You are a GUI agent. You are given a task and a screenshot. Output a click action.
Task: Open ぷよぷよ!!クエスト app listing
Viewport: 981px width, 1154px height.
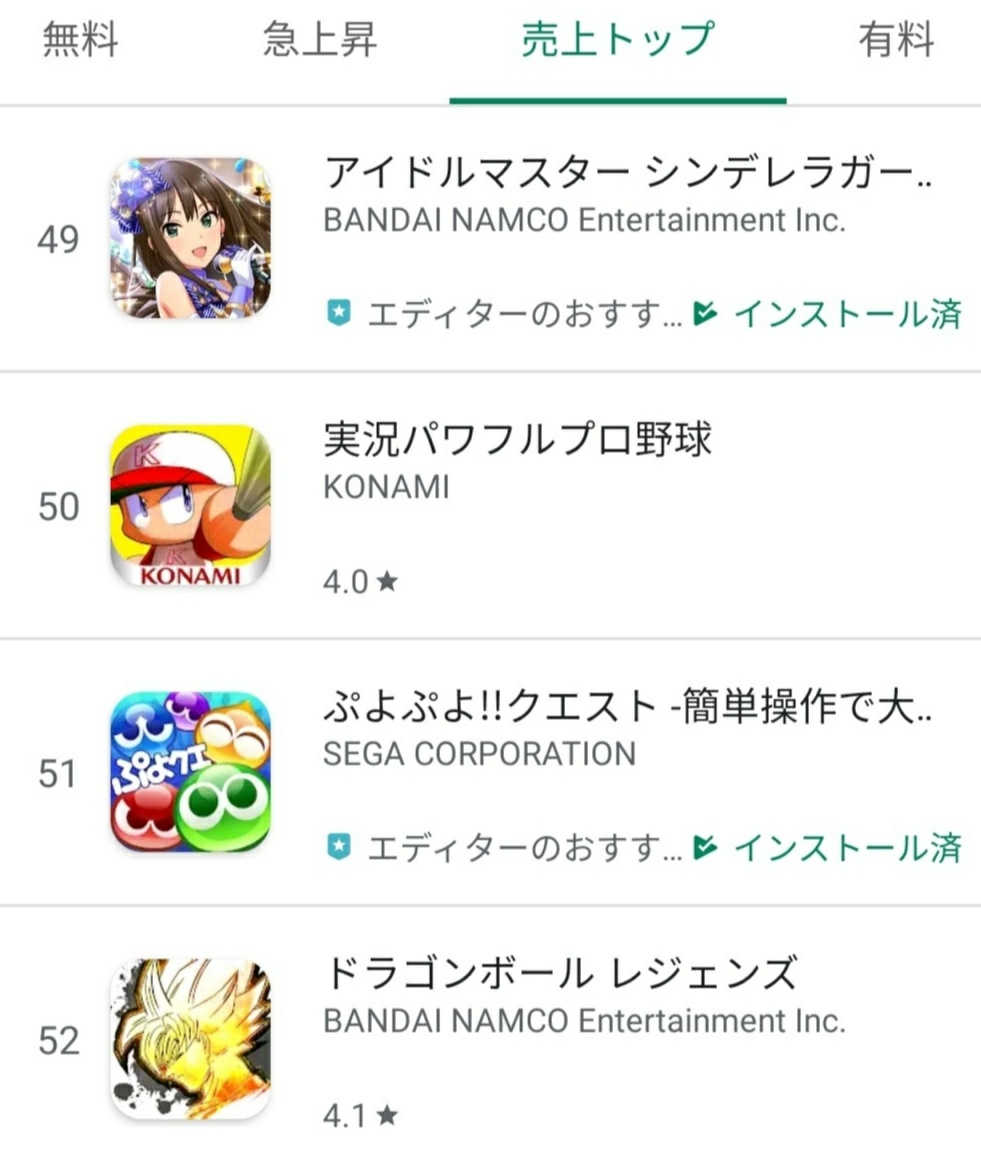click(628, 710)
